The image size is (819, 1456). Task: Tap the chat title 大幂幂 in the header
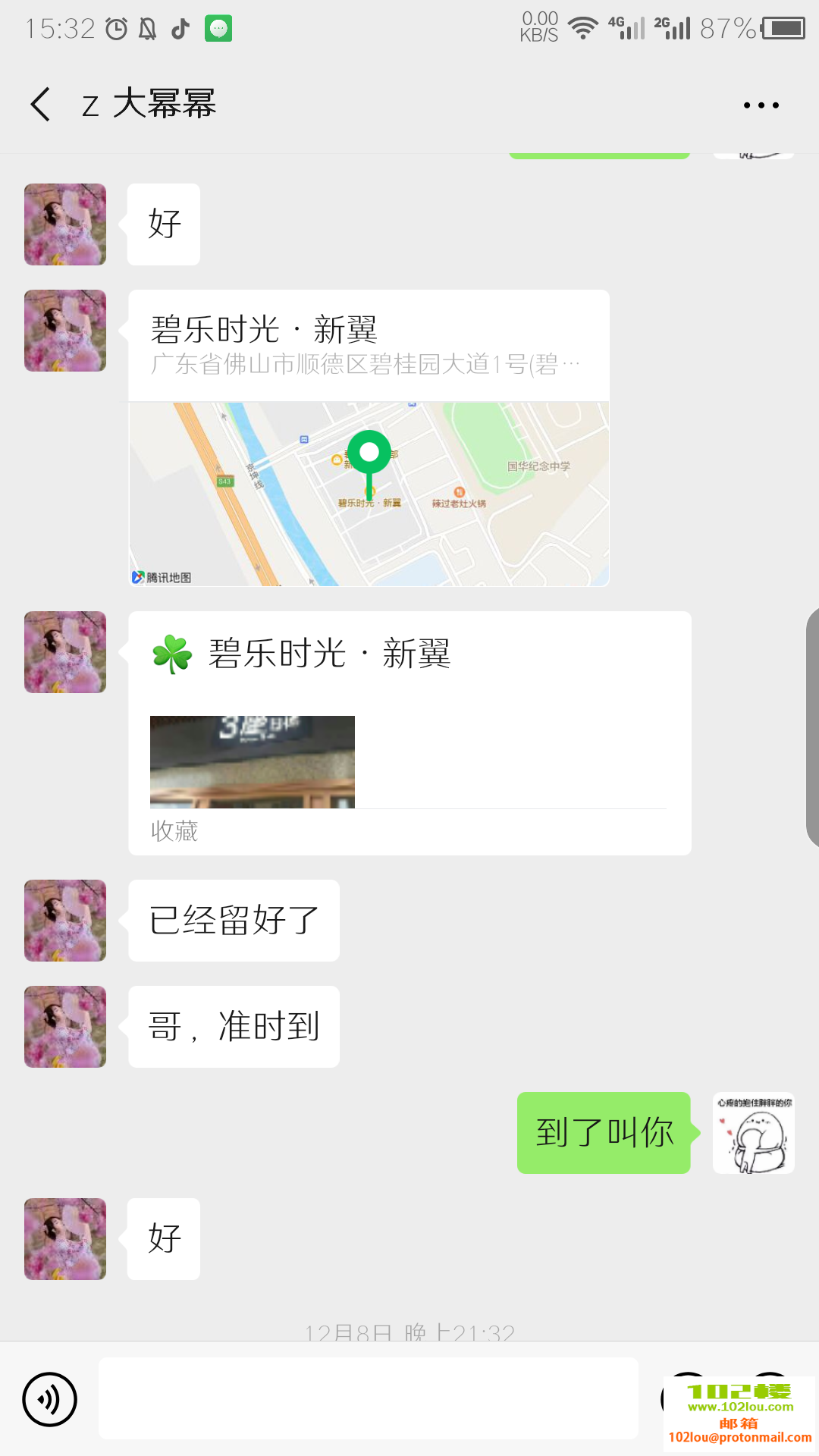(148, 103)
